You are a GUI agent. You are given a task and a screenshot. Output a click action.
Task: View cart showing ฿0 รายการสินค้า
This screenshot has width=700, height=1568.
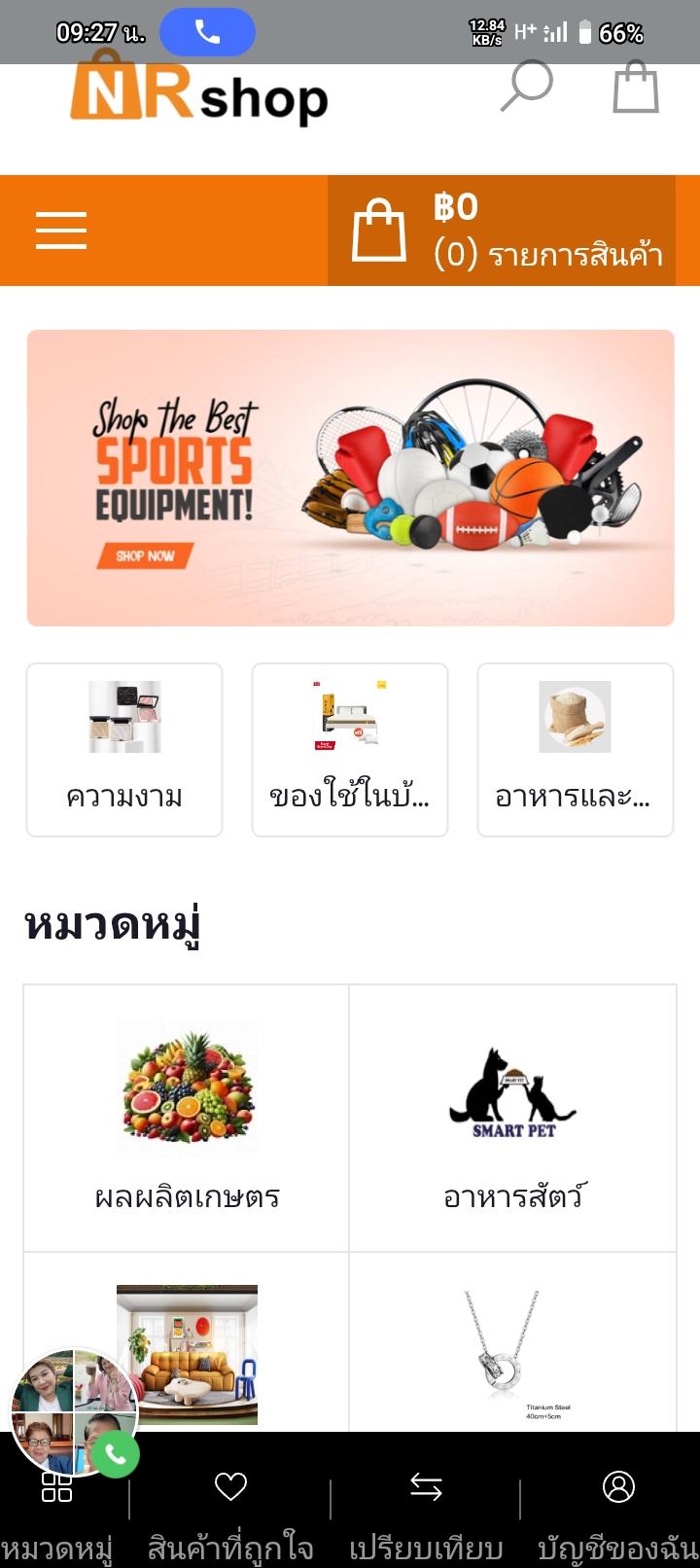[502, 231]
